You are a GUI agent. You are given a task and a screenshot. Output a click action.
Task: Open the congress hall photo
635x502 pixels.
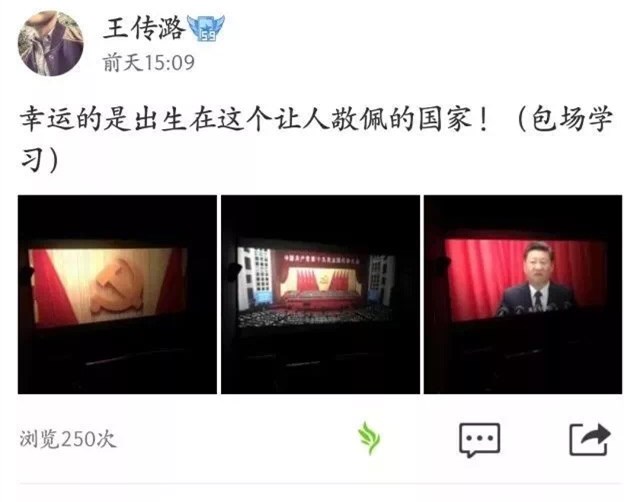point(320,294)
